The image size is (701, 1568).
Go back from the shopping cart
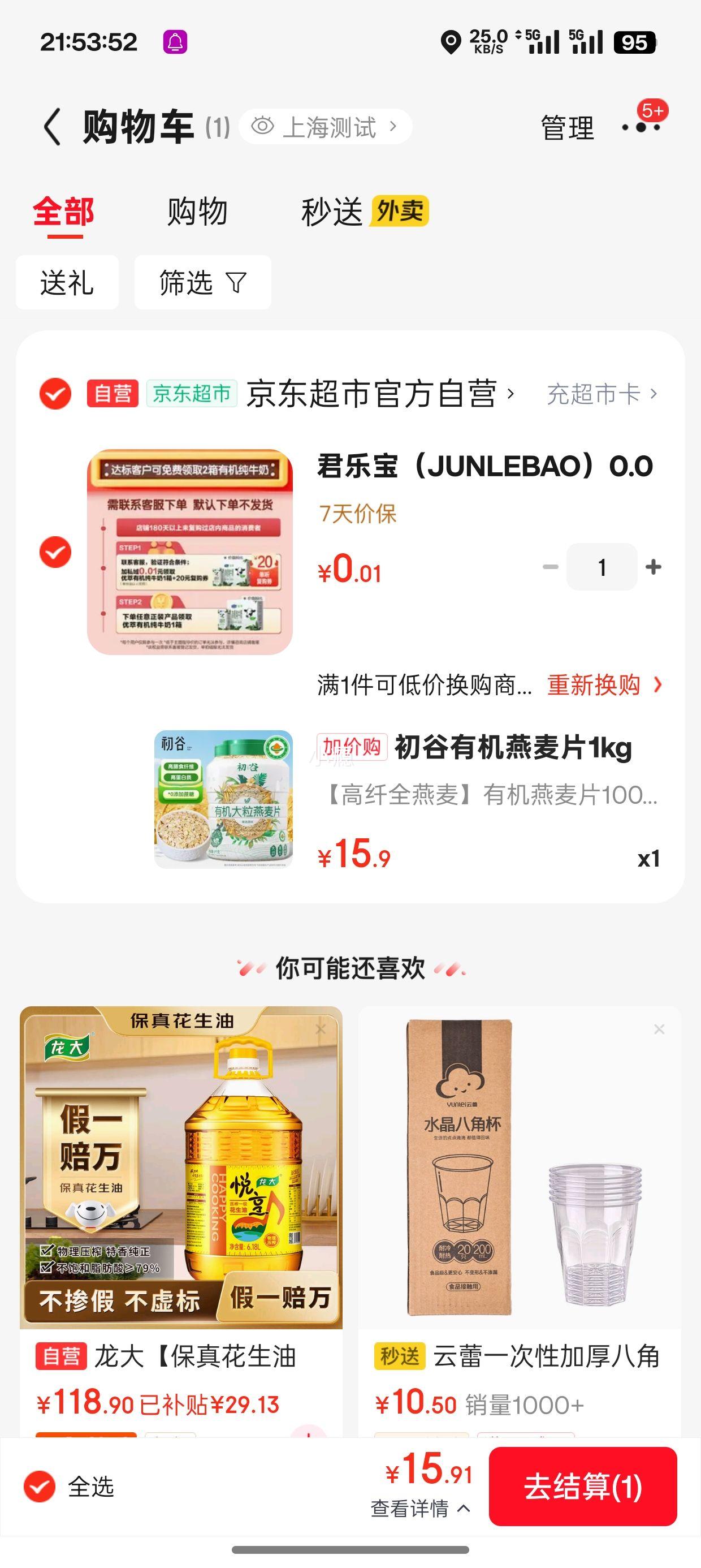(53, 127)
